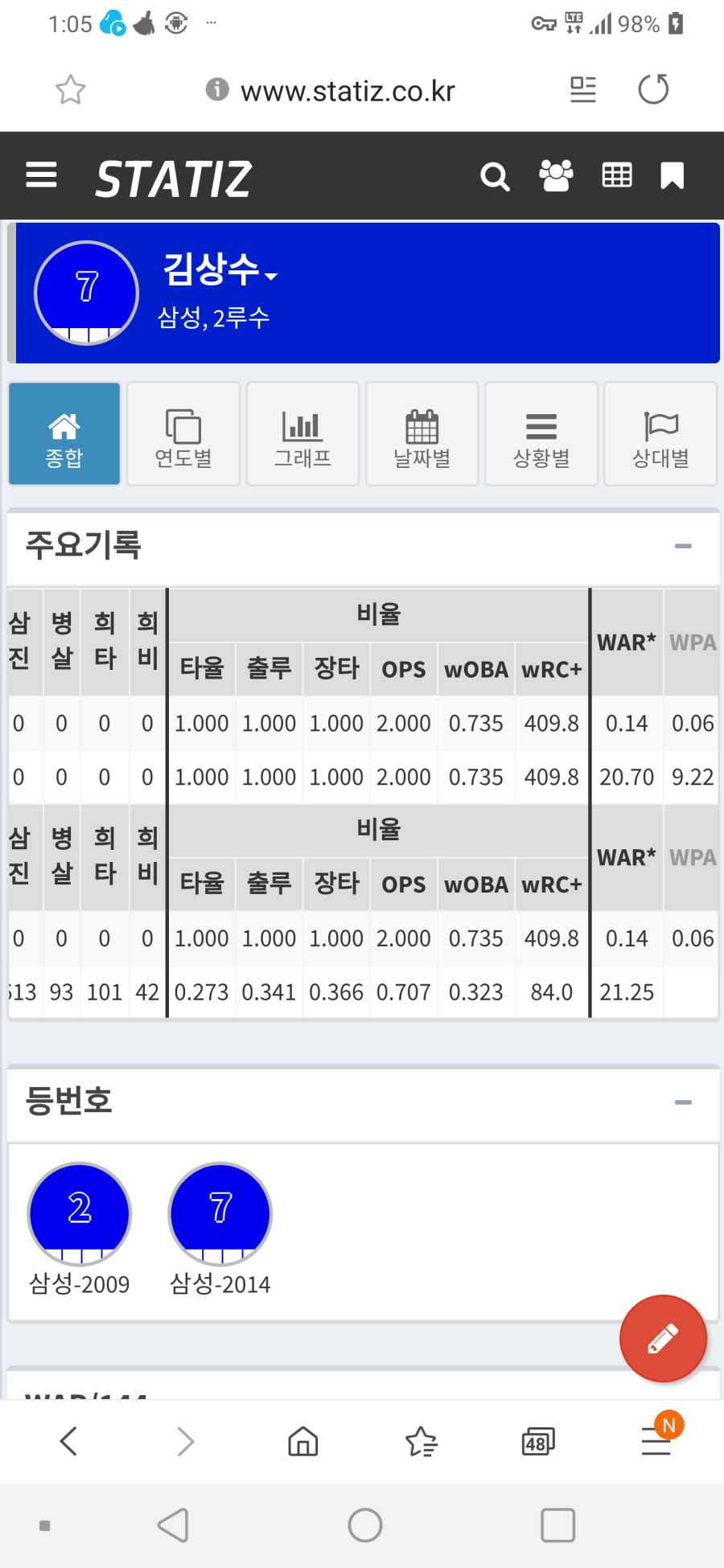Tap the red pencil edit button
The image size is (724, 1568).
[x=663, y=1339]
